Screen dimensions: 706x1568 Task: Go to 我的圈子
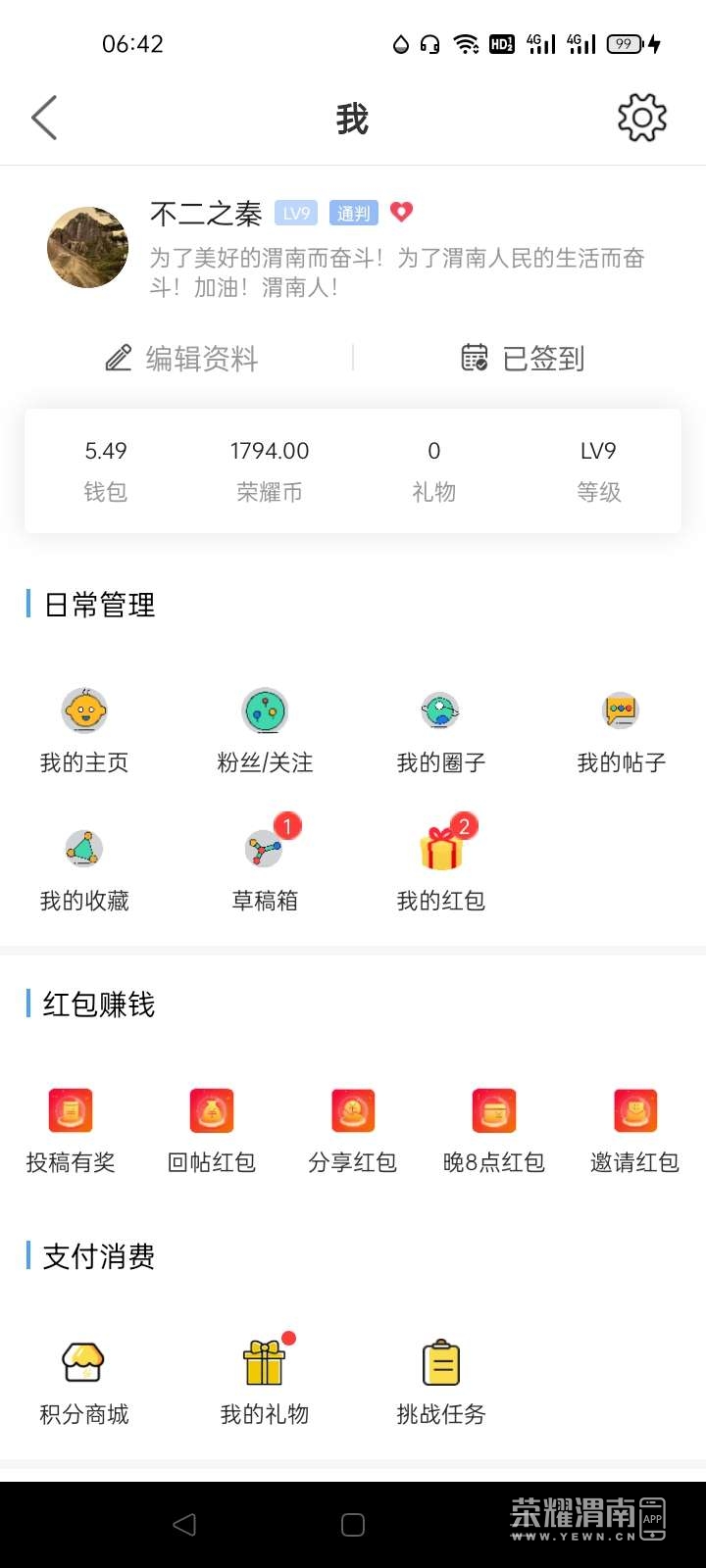[441, 730]
